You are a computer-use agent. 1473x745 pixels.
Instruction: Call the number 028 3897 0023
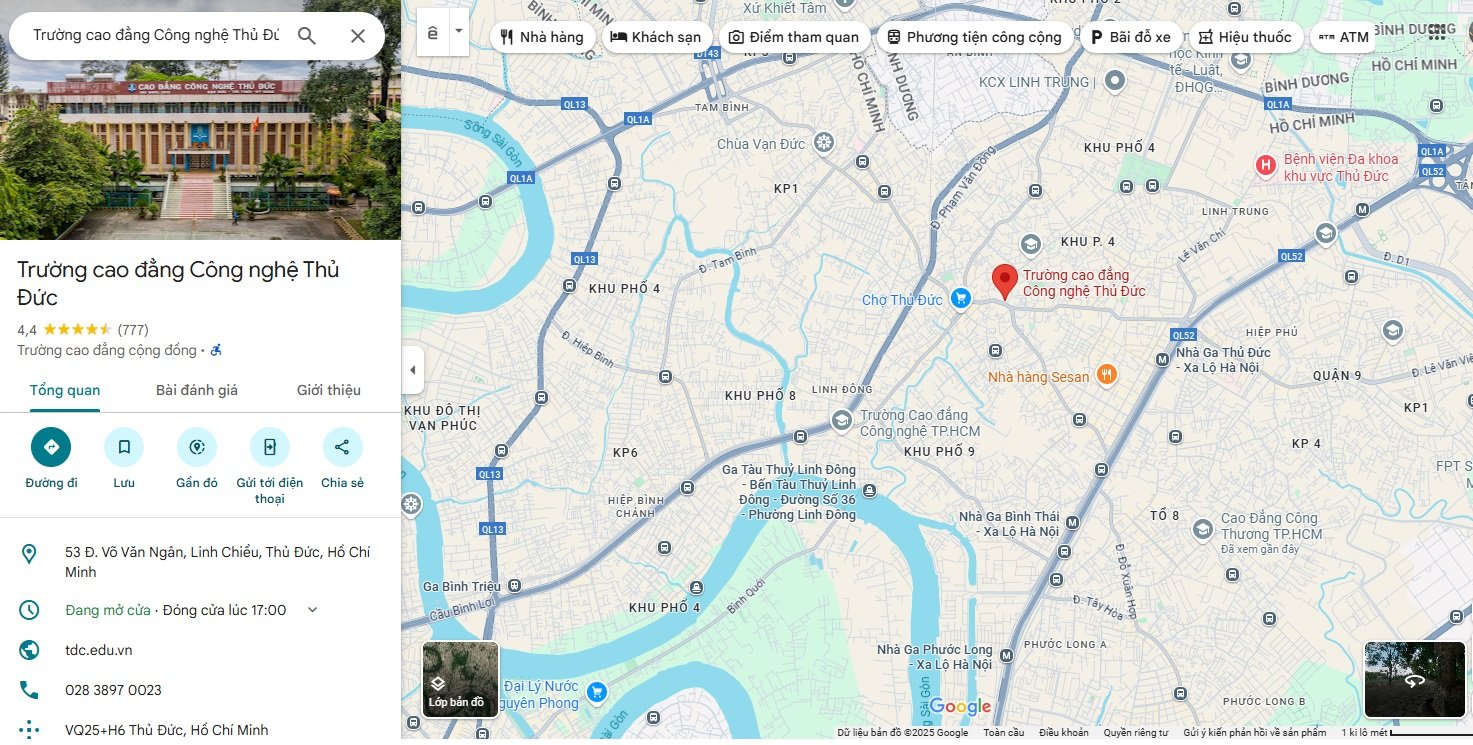click(113, 690)
